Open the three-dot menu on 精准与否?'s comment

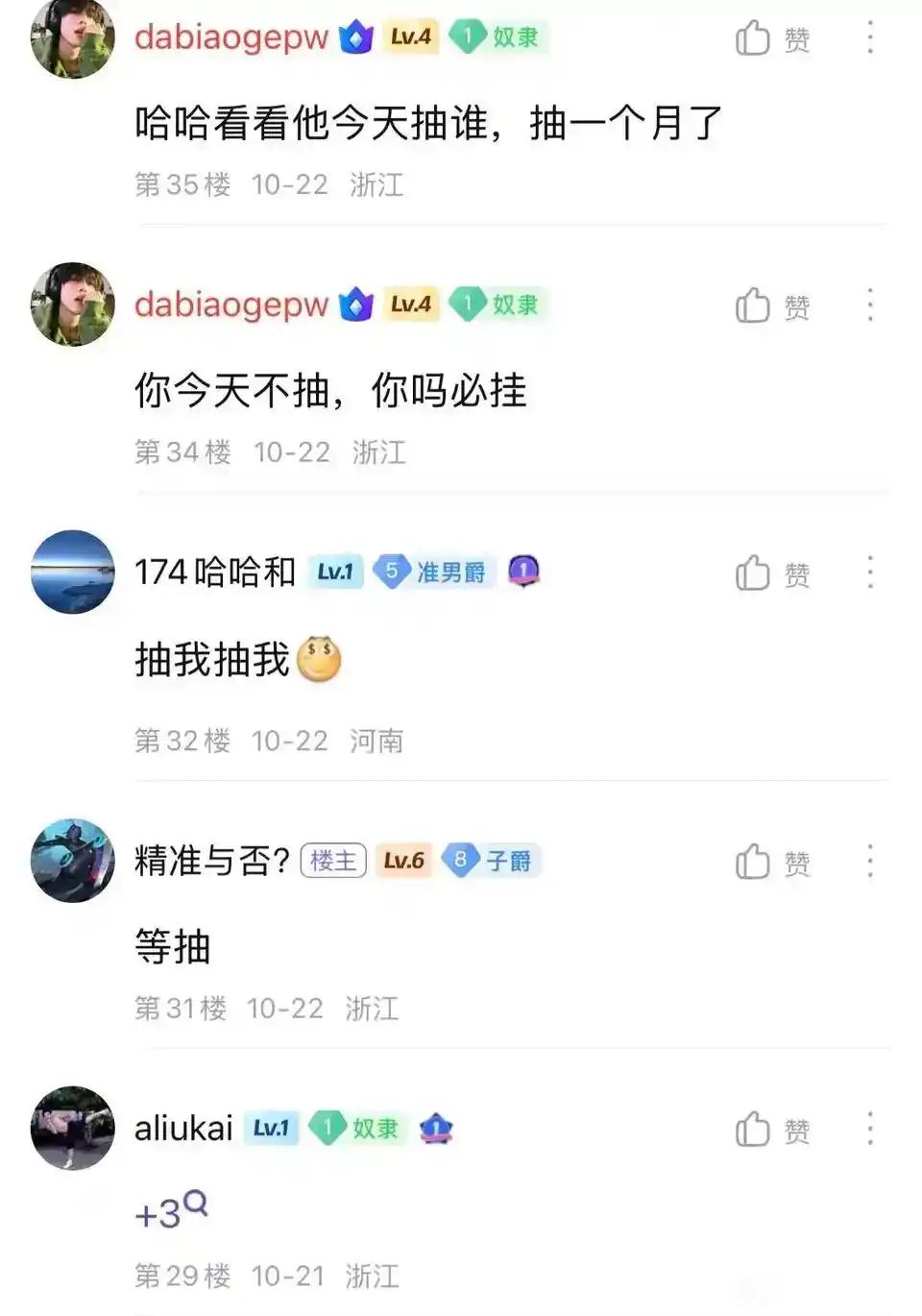point(870,861)
